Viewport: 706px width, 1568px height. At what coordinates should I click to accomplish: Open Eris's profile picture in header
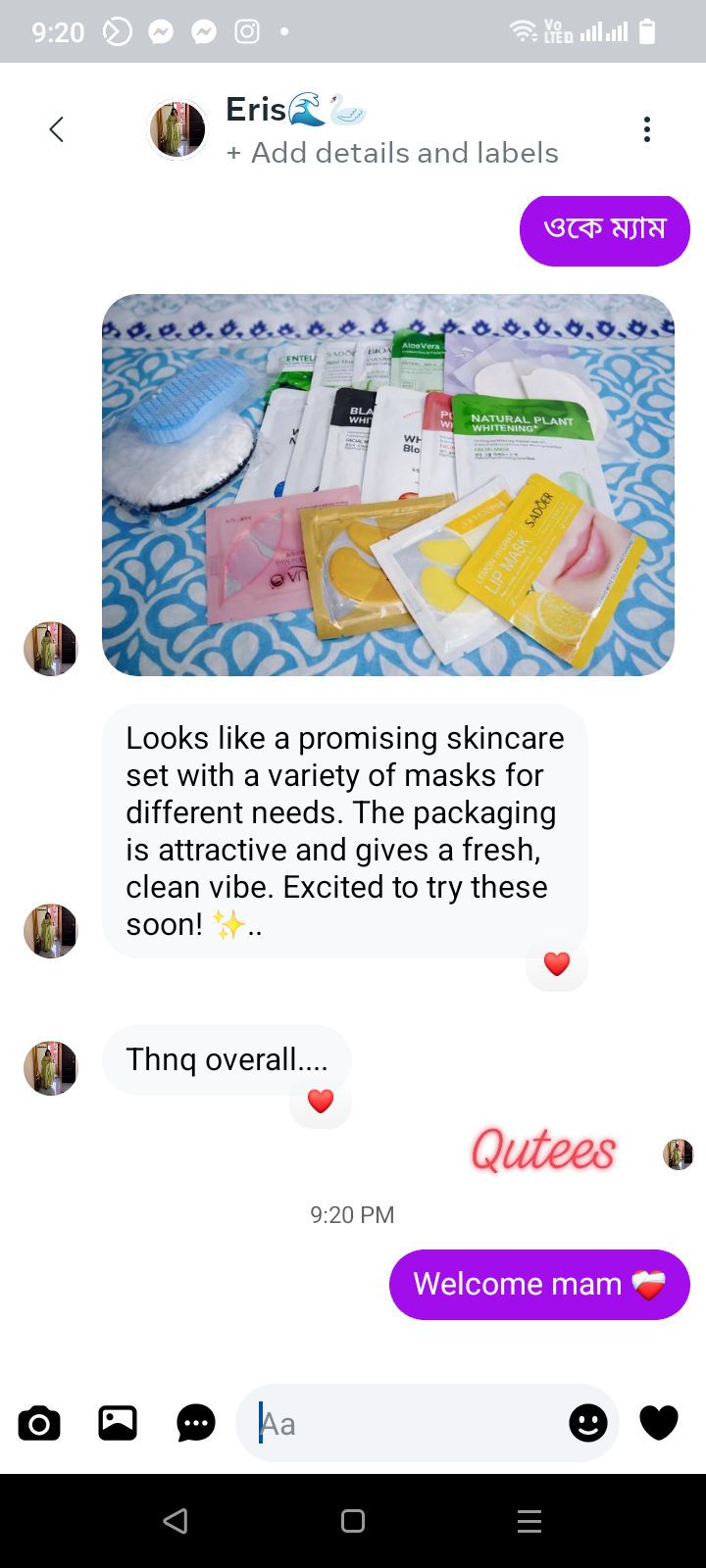[176, 129]
